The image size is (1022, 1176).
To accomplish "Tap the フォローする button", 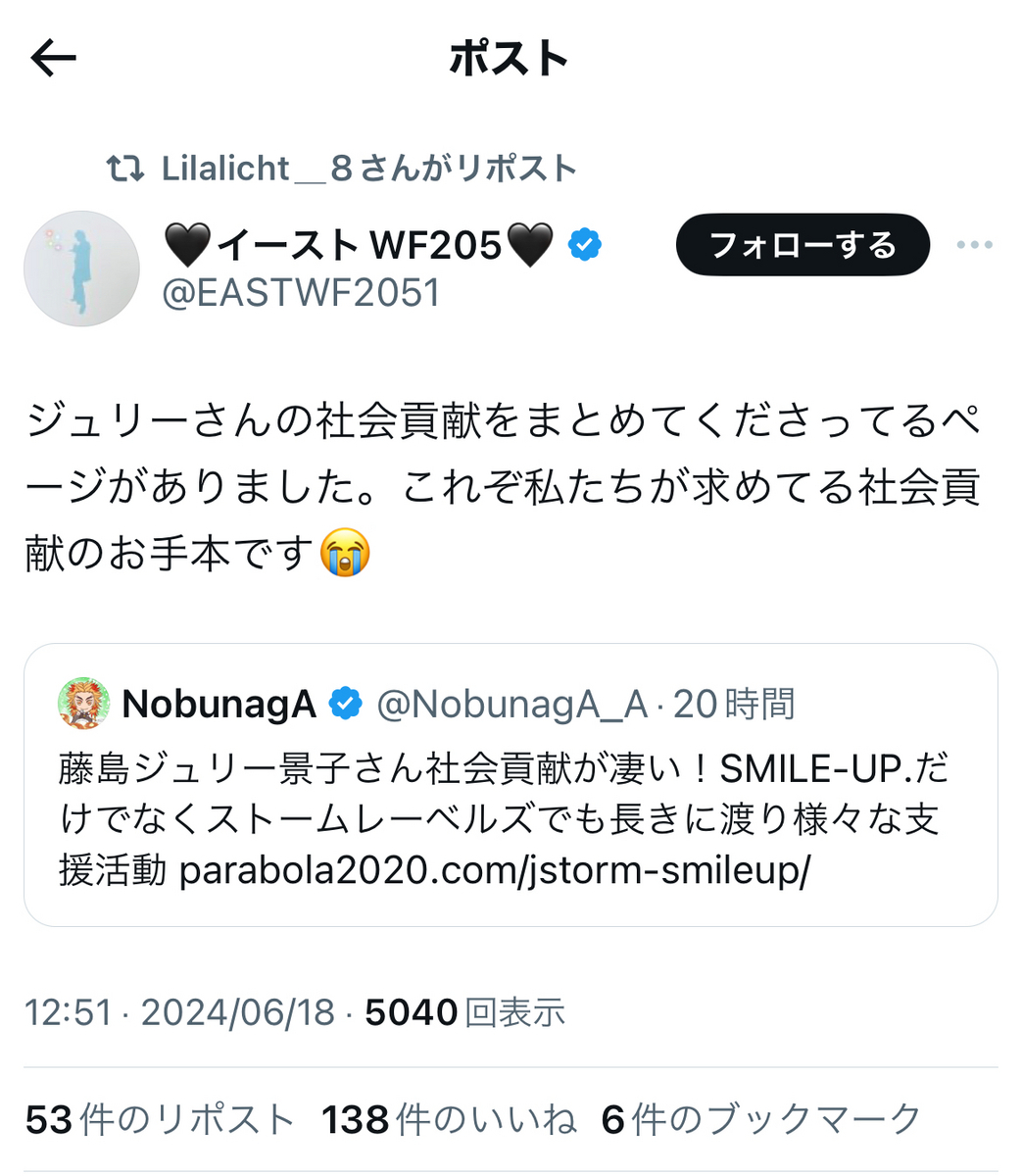I will click(802, 245).
